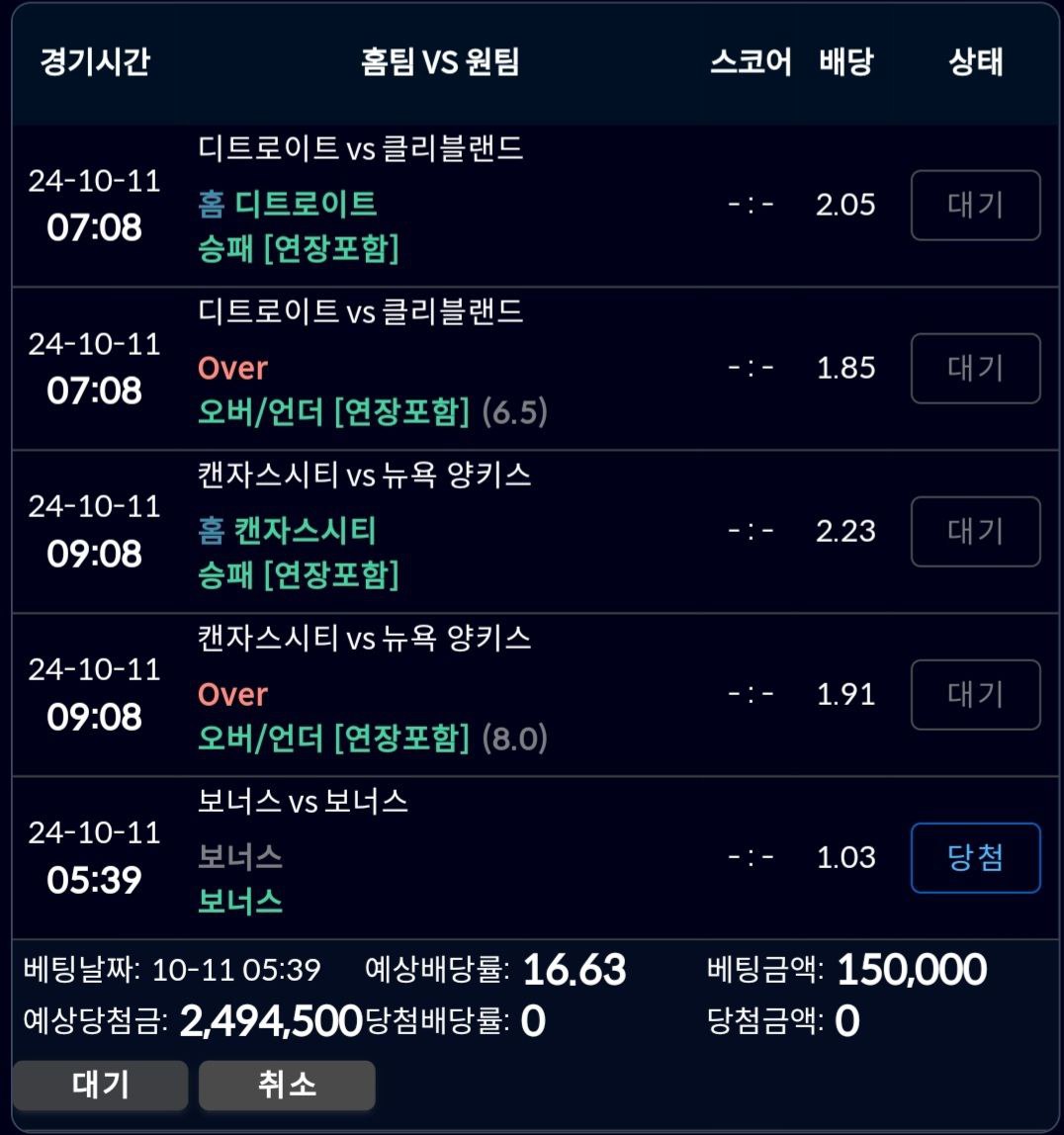Tap the 대기 button beside 취소

(x=101, y=1085)
